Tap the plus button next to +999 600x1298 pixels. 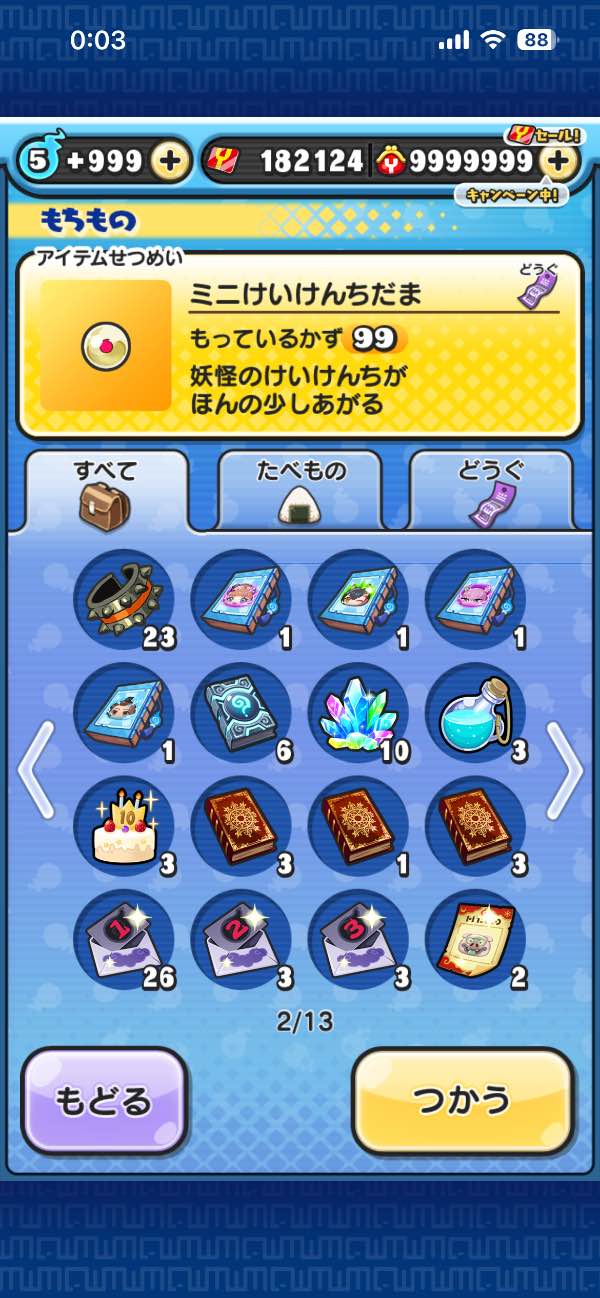click(171, 161)
